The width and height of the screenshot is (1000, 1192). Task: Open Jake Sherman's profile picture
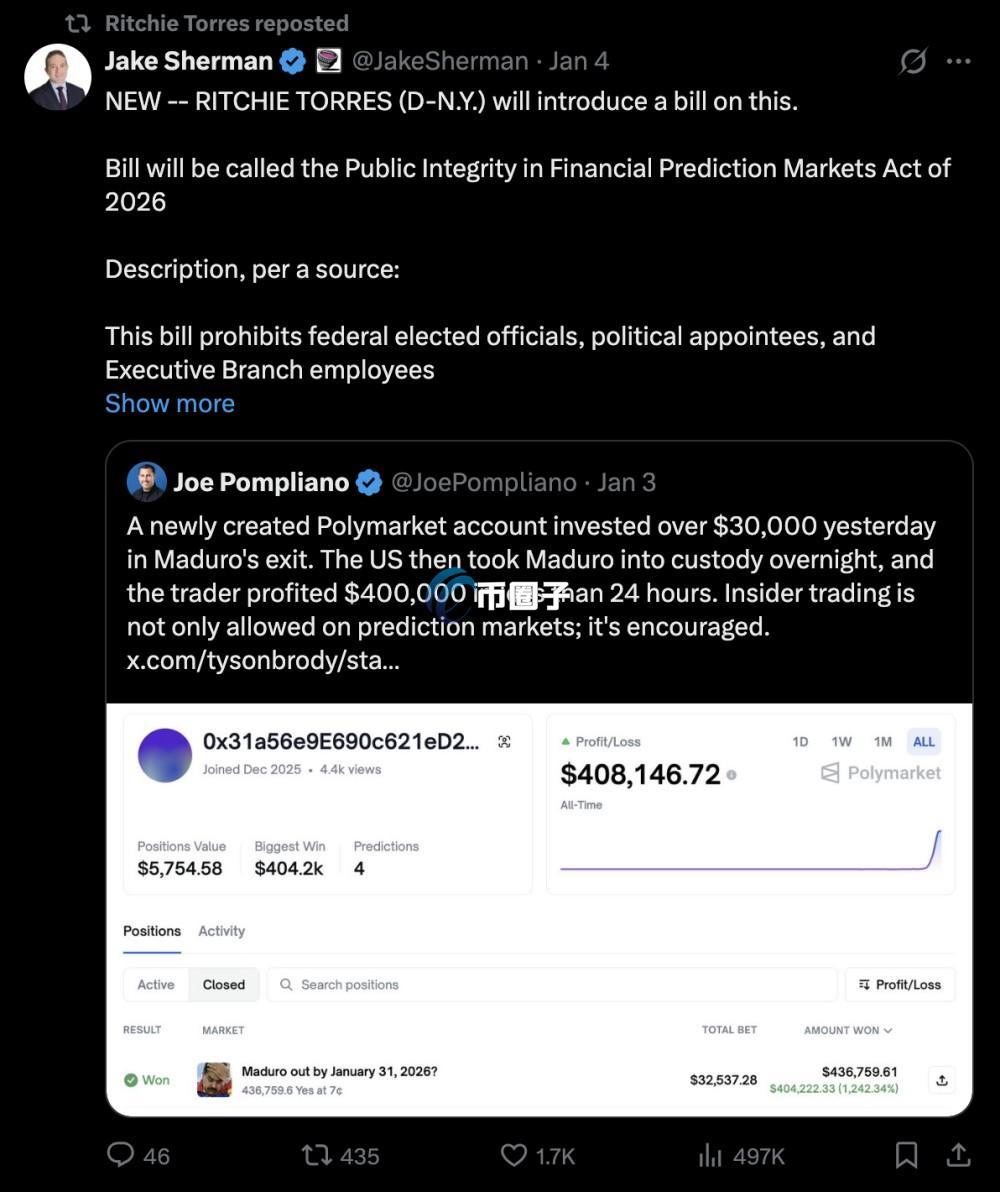(x=57, y=77)
